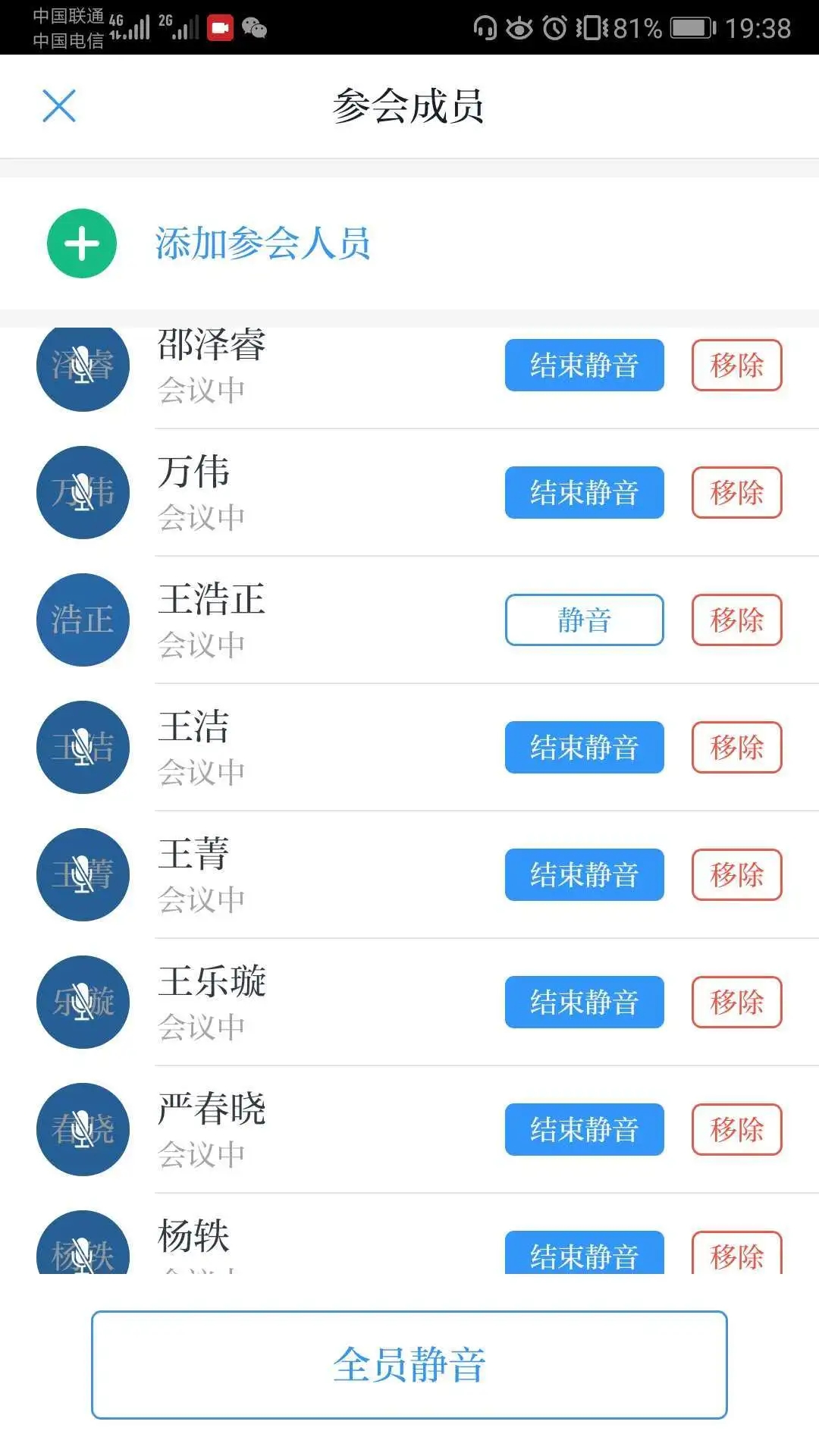Mute 王浩正 with 静音 button
Viewport: 819px width, 1456px height.
(584, 620)
